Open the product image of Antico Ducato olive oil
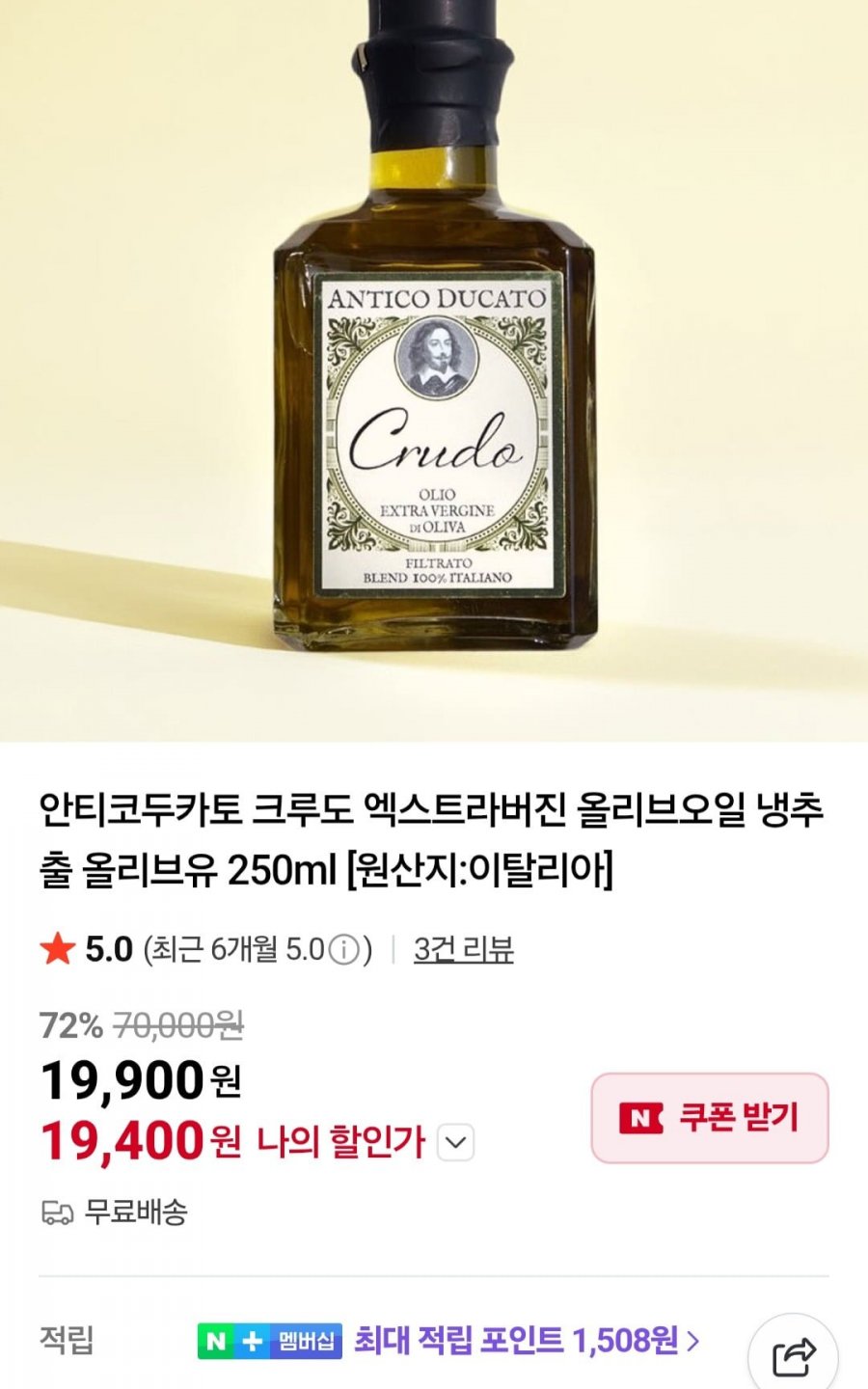868x1389 pixels. pos(434,371)
